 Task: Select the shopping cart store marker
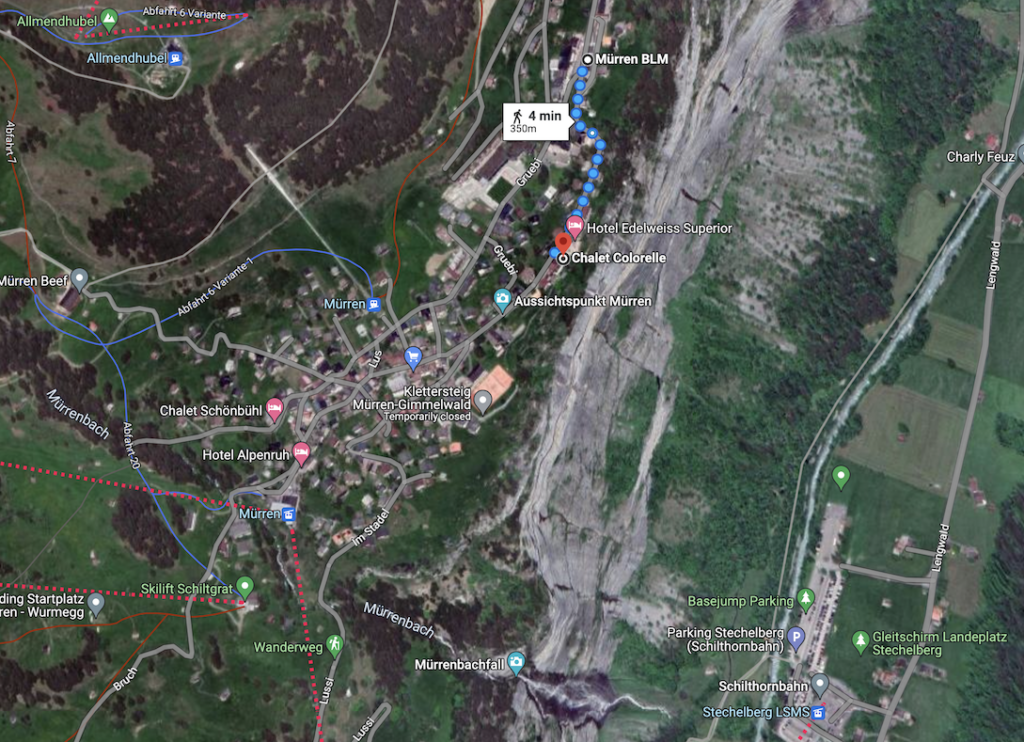click(x=413, y=356)
